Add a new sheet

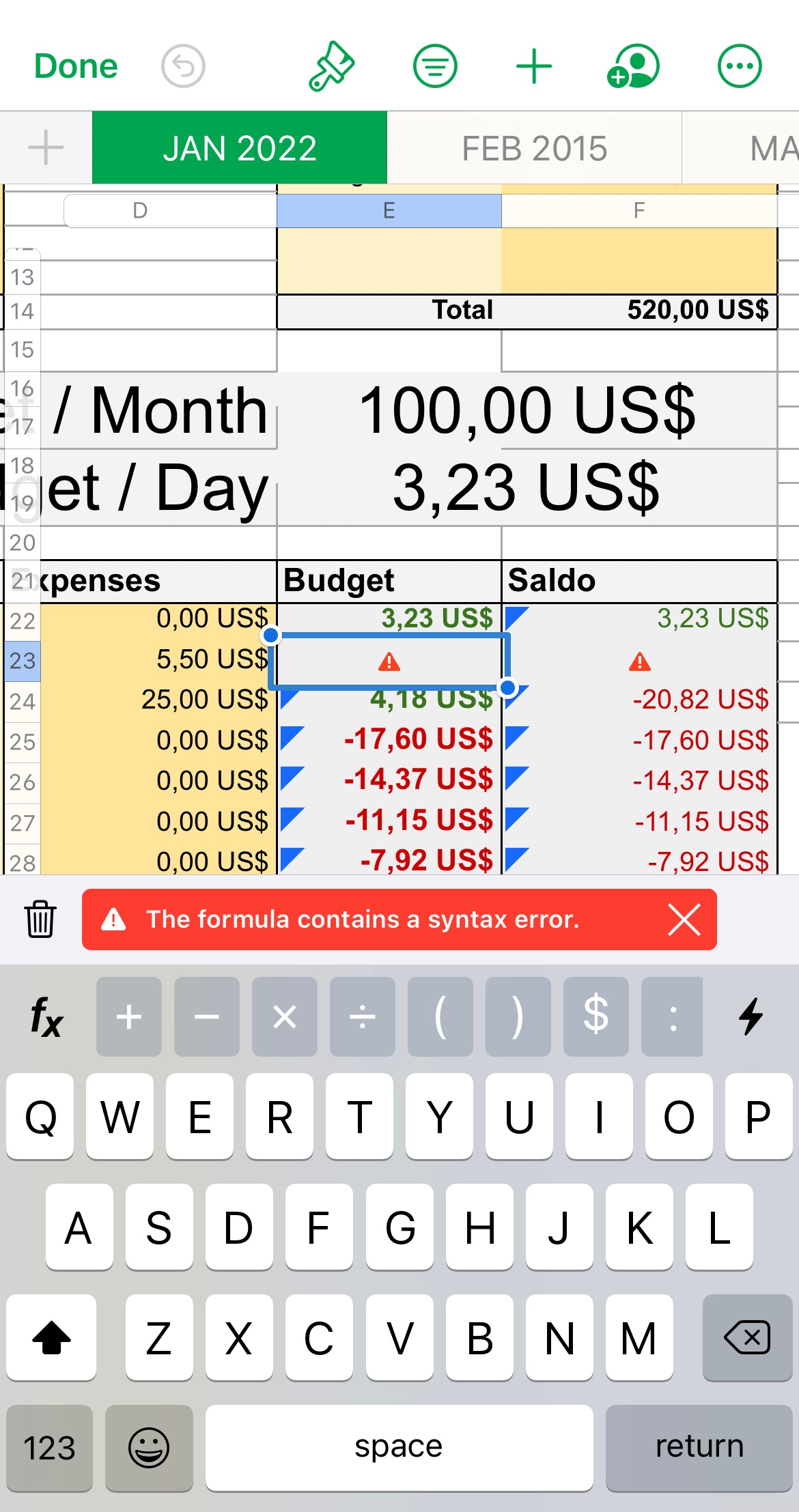point(46,148)
